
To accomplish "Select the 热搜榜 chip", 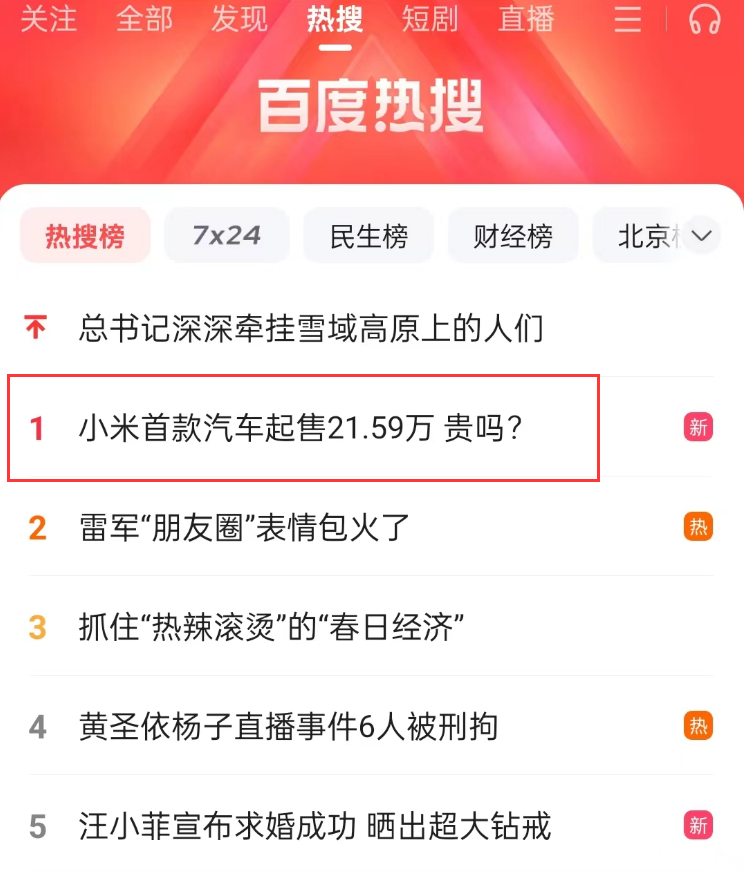I will pos(85,236).
